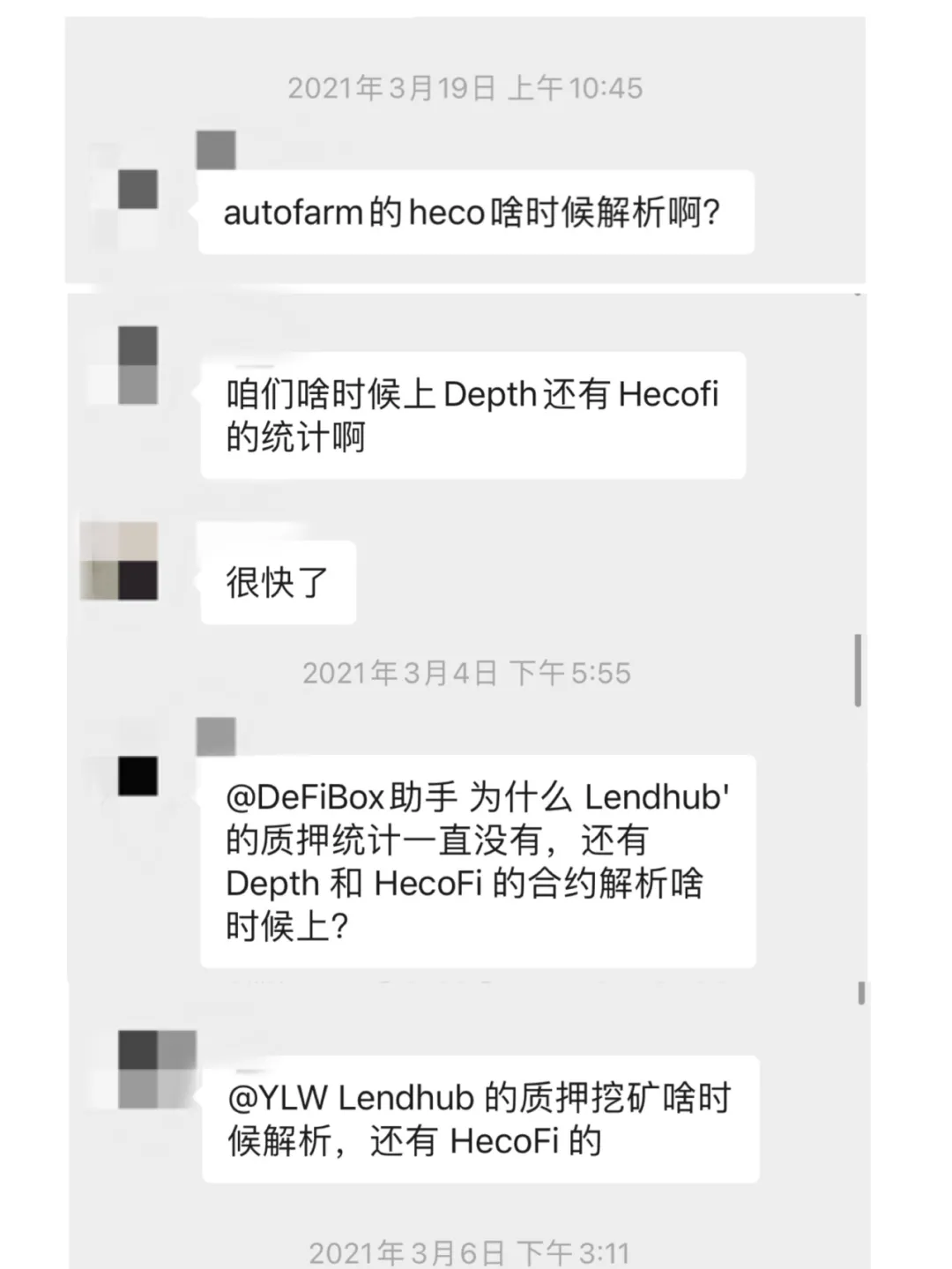Tap the 2021年3月19日 上午10:45 timestamp

(x=467, y=87)
